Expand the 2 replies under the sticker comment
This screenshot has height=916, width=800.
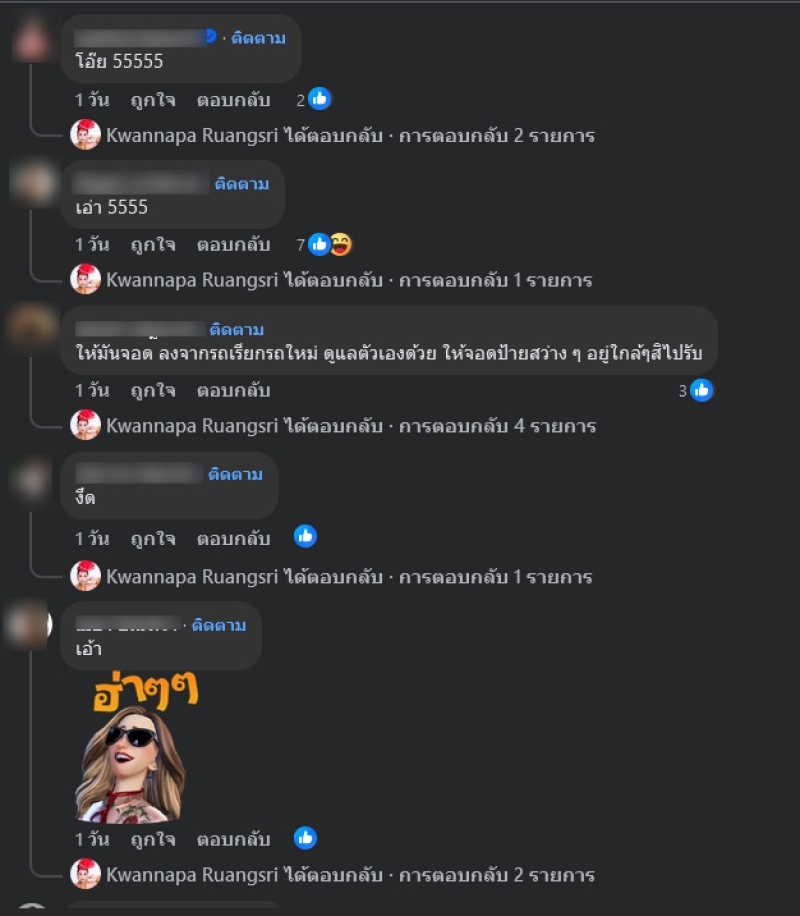(x=350, y=875)
